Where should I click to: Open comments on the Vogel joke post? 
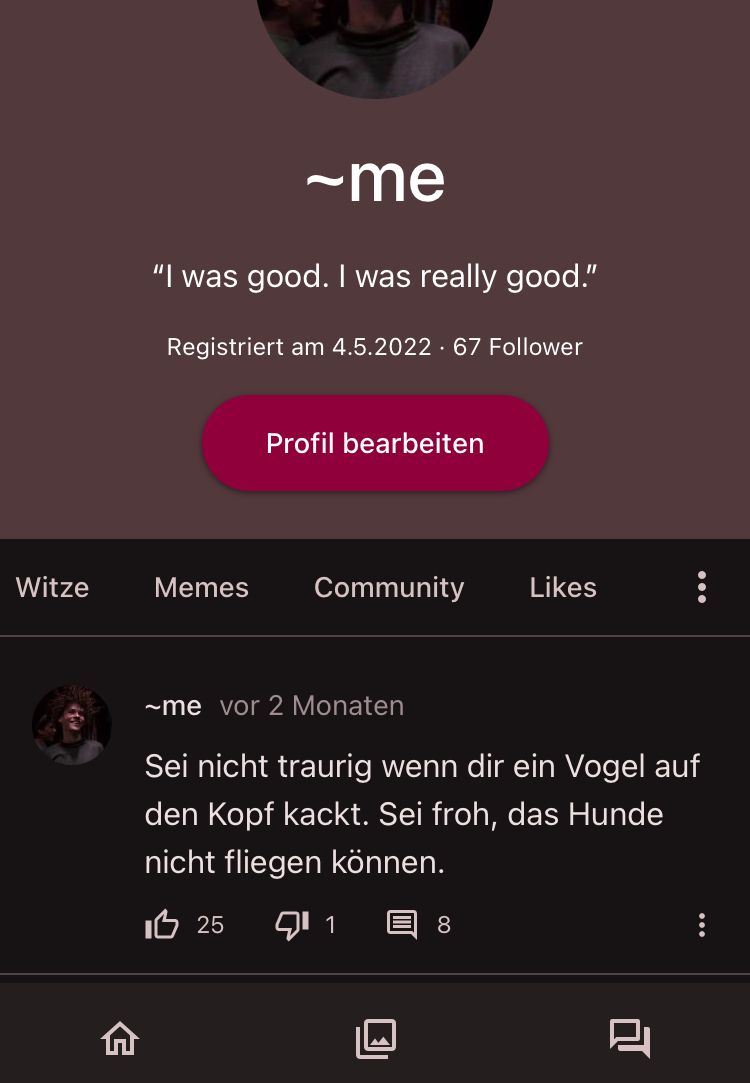pos(402,925)
